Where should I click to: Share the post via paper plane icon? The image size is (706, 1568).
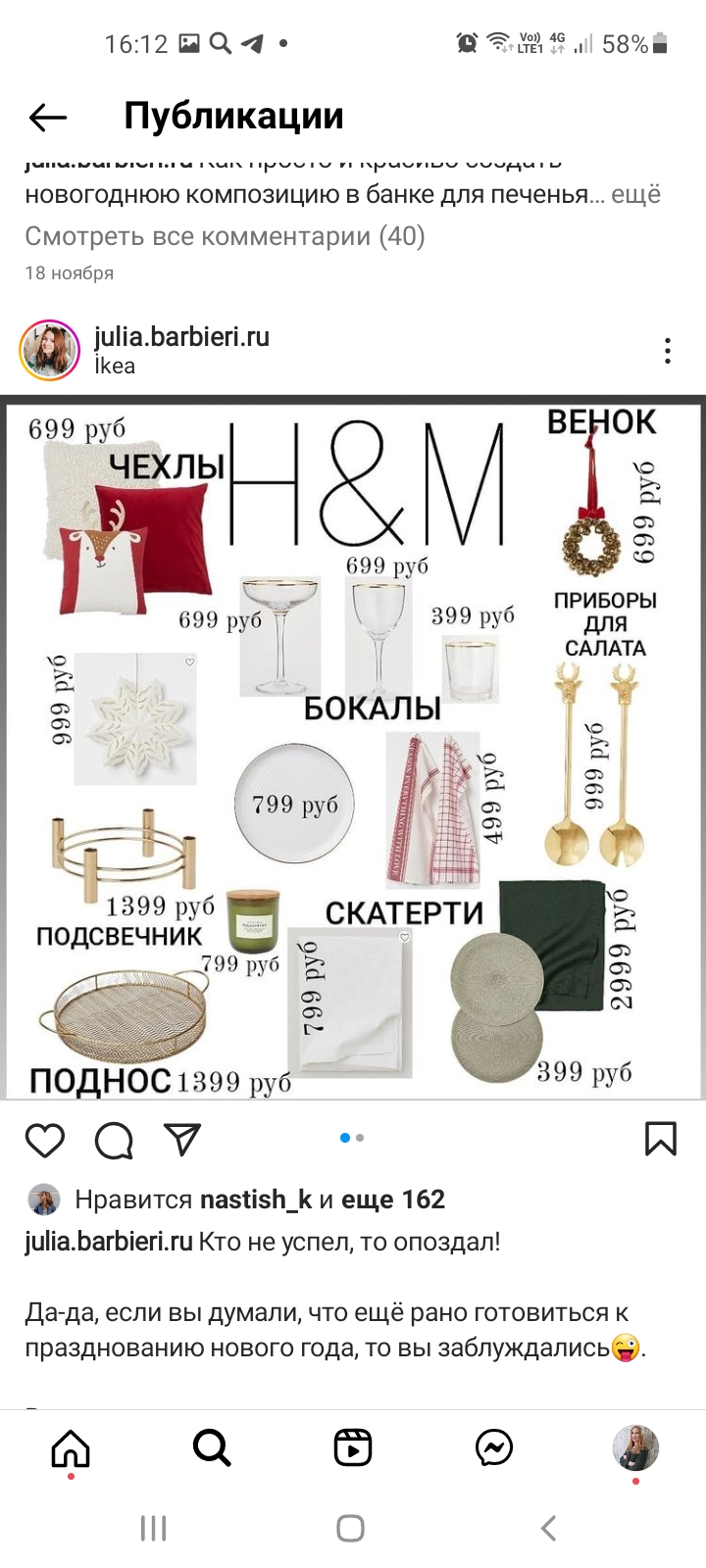pyautogui.click(x=182, y=1139)
